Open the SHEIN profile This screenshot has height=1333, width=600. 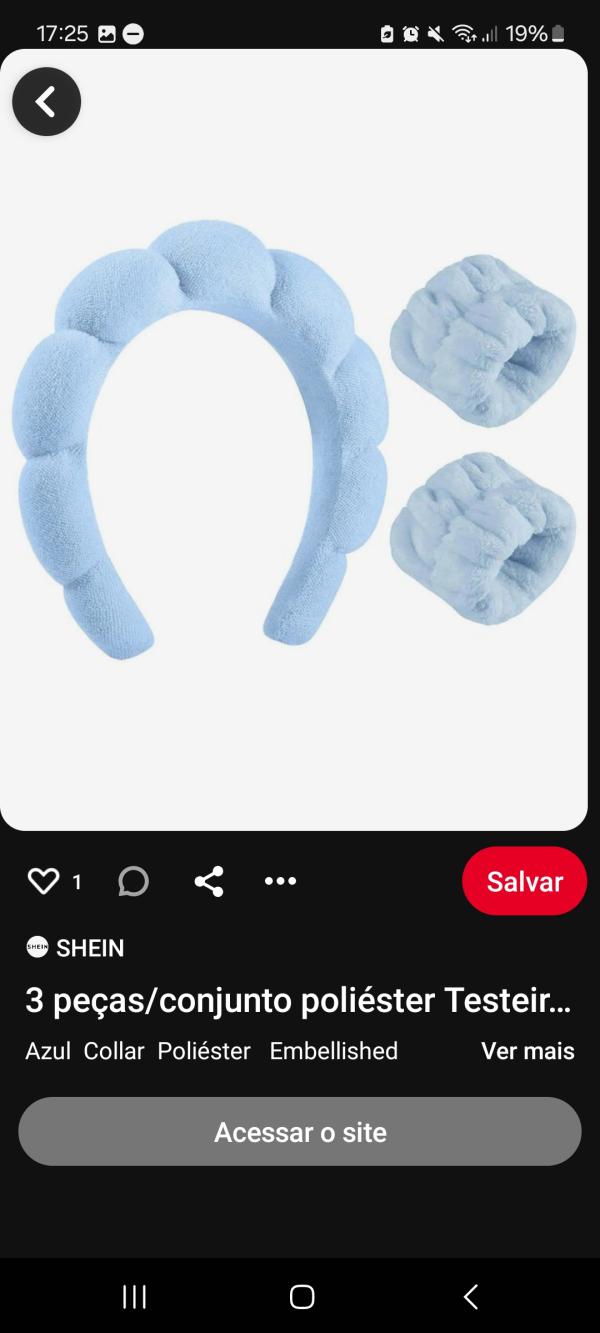pyautogui.click(x=76, y=948)
